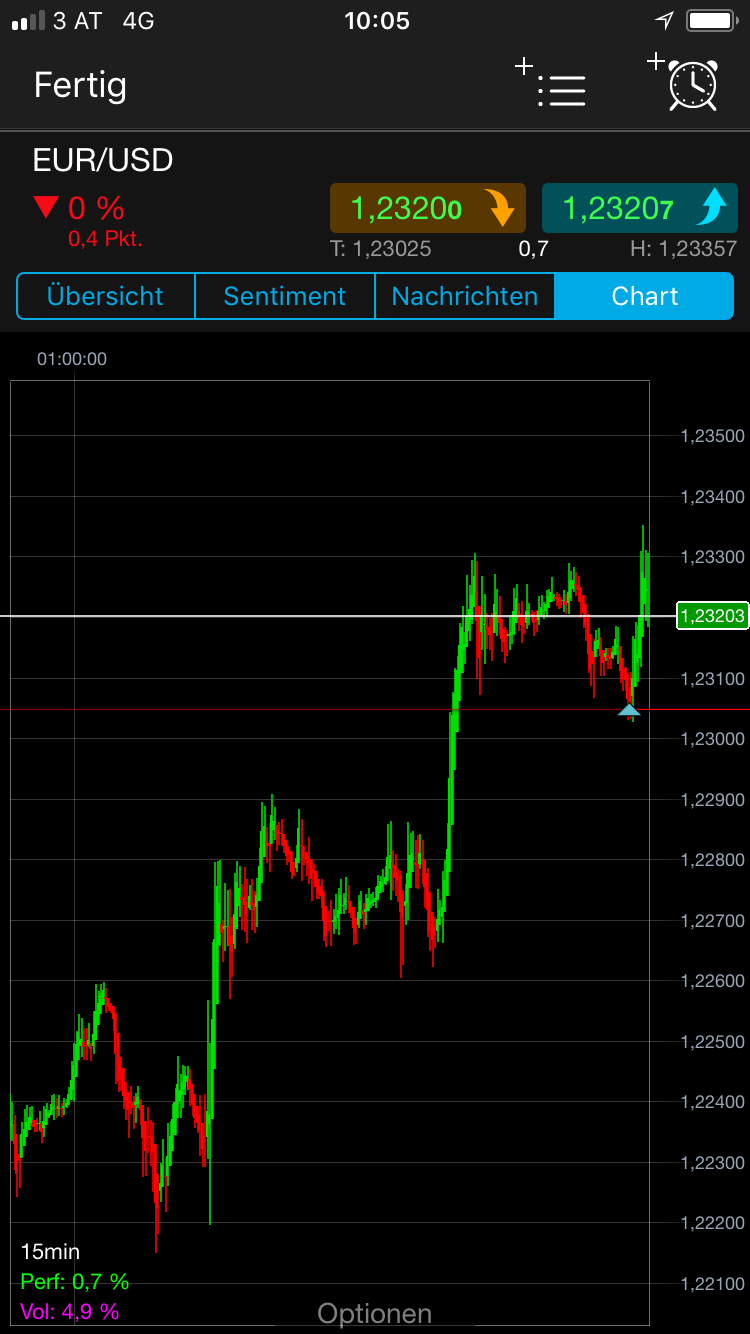Tap Fertig to close the chart
The width and height of the screenshot is (750, 1334).
(x=80, y=85)
